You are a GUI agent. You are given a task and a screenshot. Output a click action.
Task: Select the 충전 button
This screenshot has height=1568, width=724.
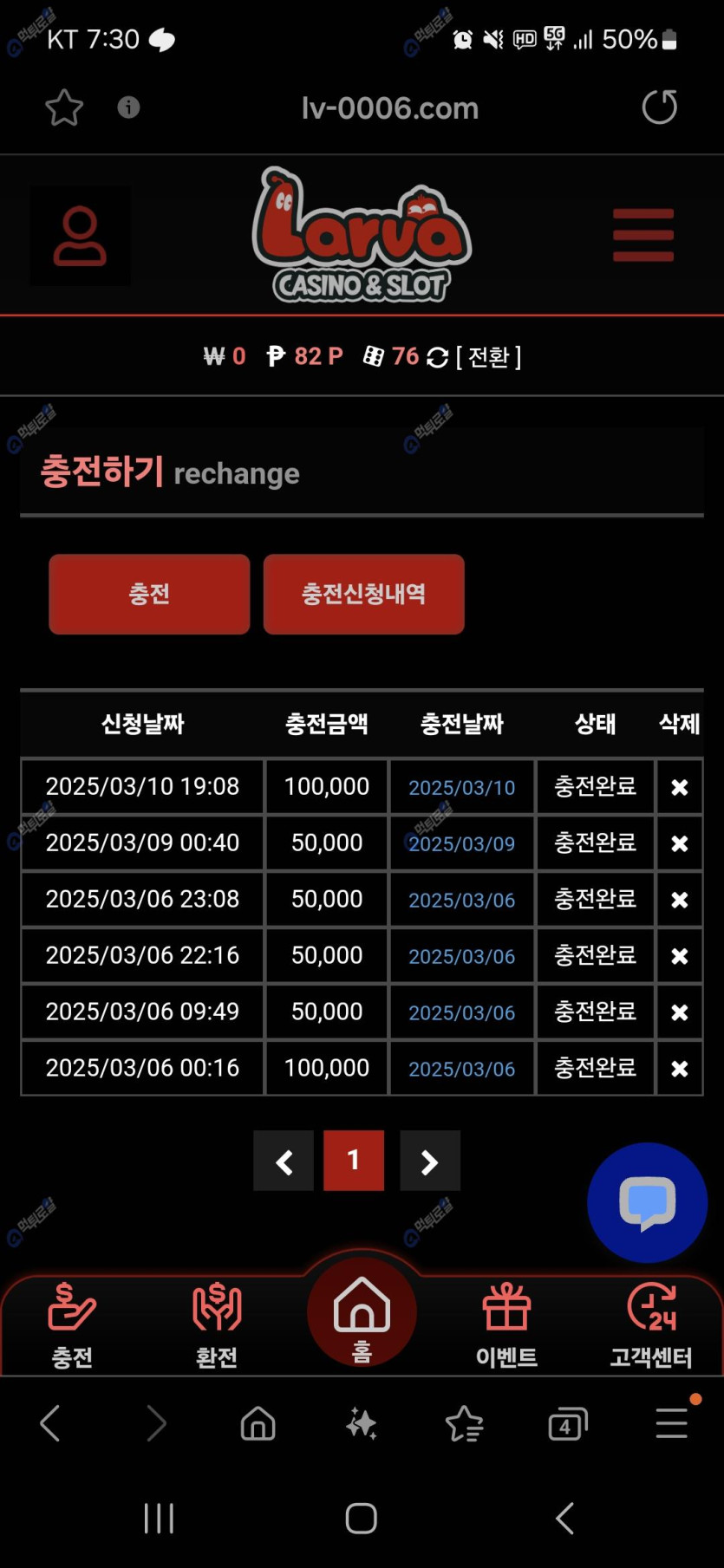pos(149,594)
